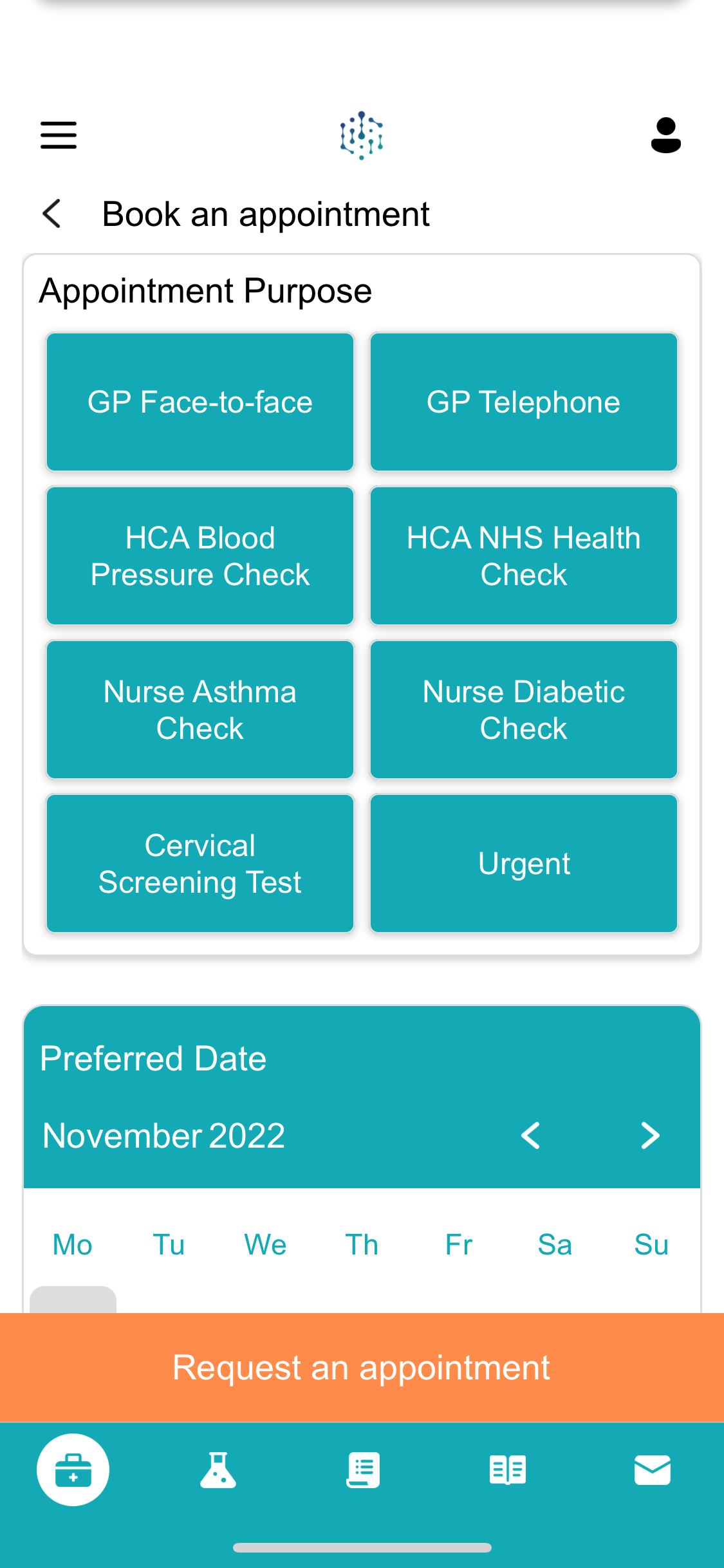Switch to the open book tab
The height and width of the screenshot is (1568, 724).
508,1470
